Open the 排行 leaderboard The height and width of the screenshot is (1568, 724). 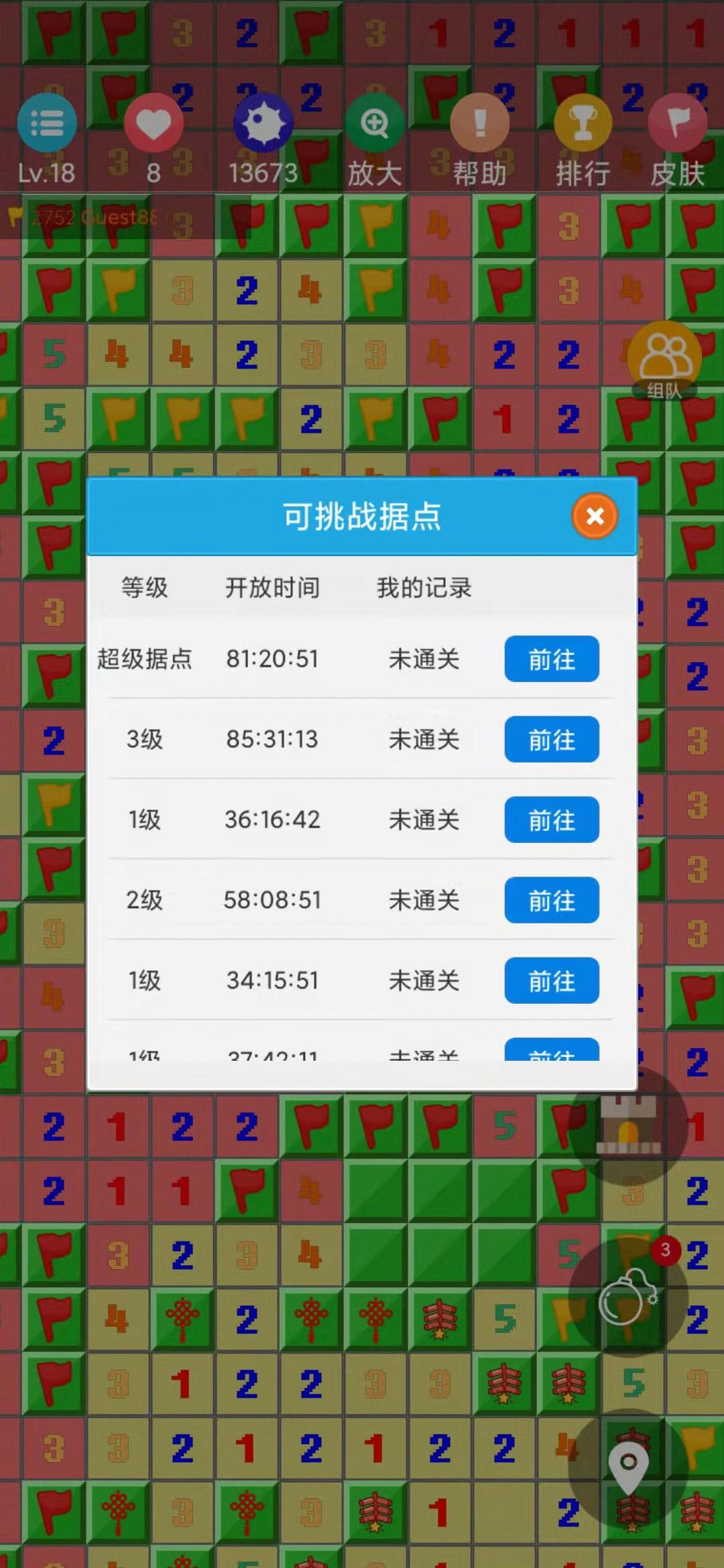583,124
